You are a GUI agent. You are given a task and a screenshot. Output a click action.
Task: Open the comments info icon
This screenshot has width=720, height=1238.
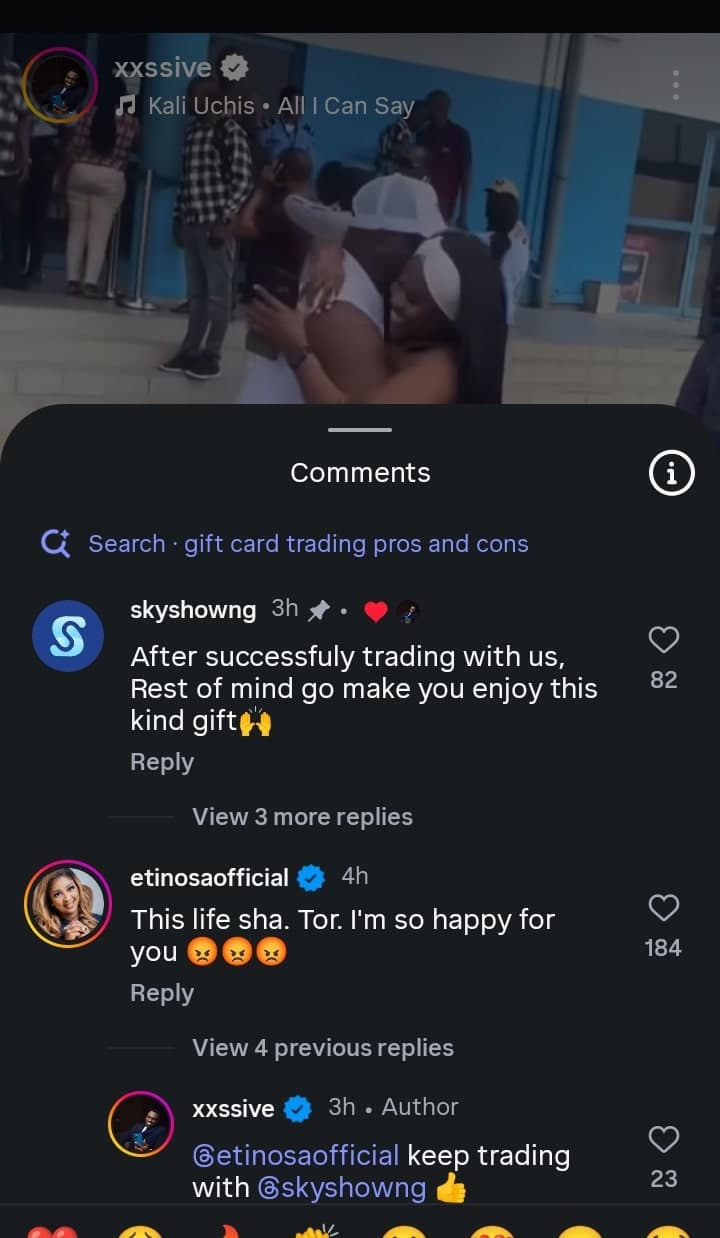click(671, 474)
